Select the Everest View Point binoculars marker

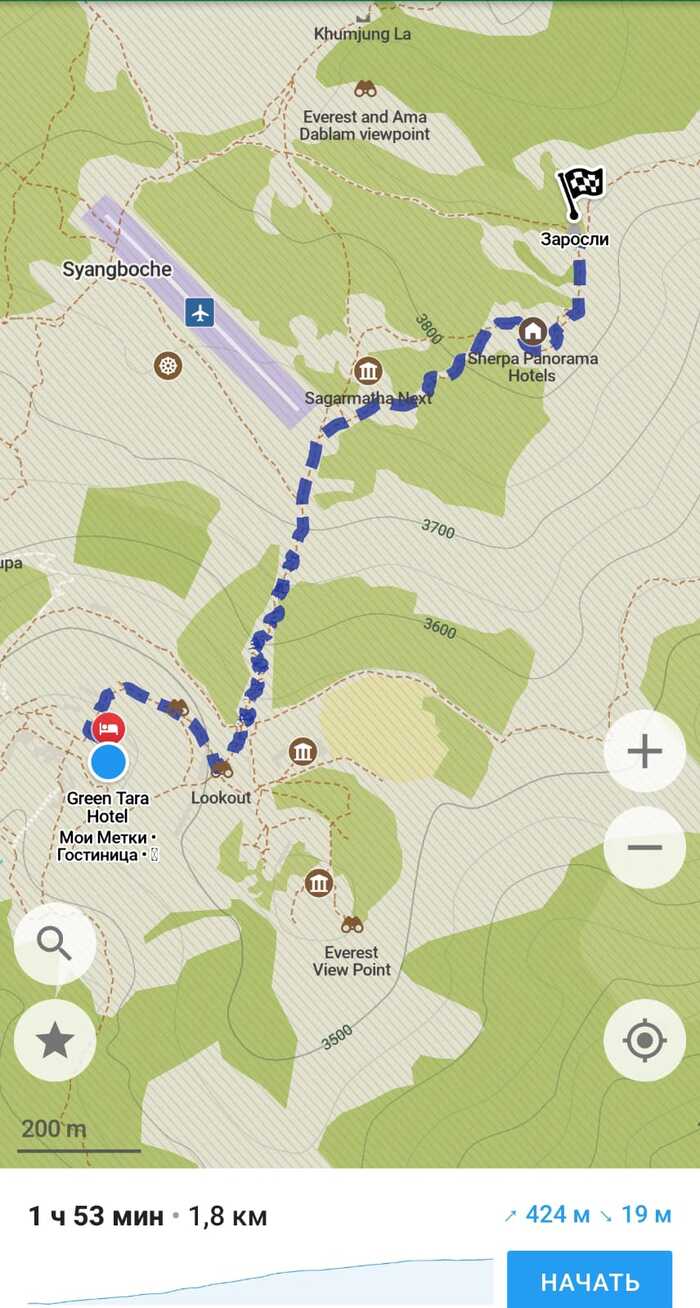352,924
